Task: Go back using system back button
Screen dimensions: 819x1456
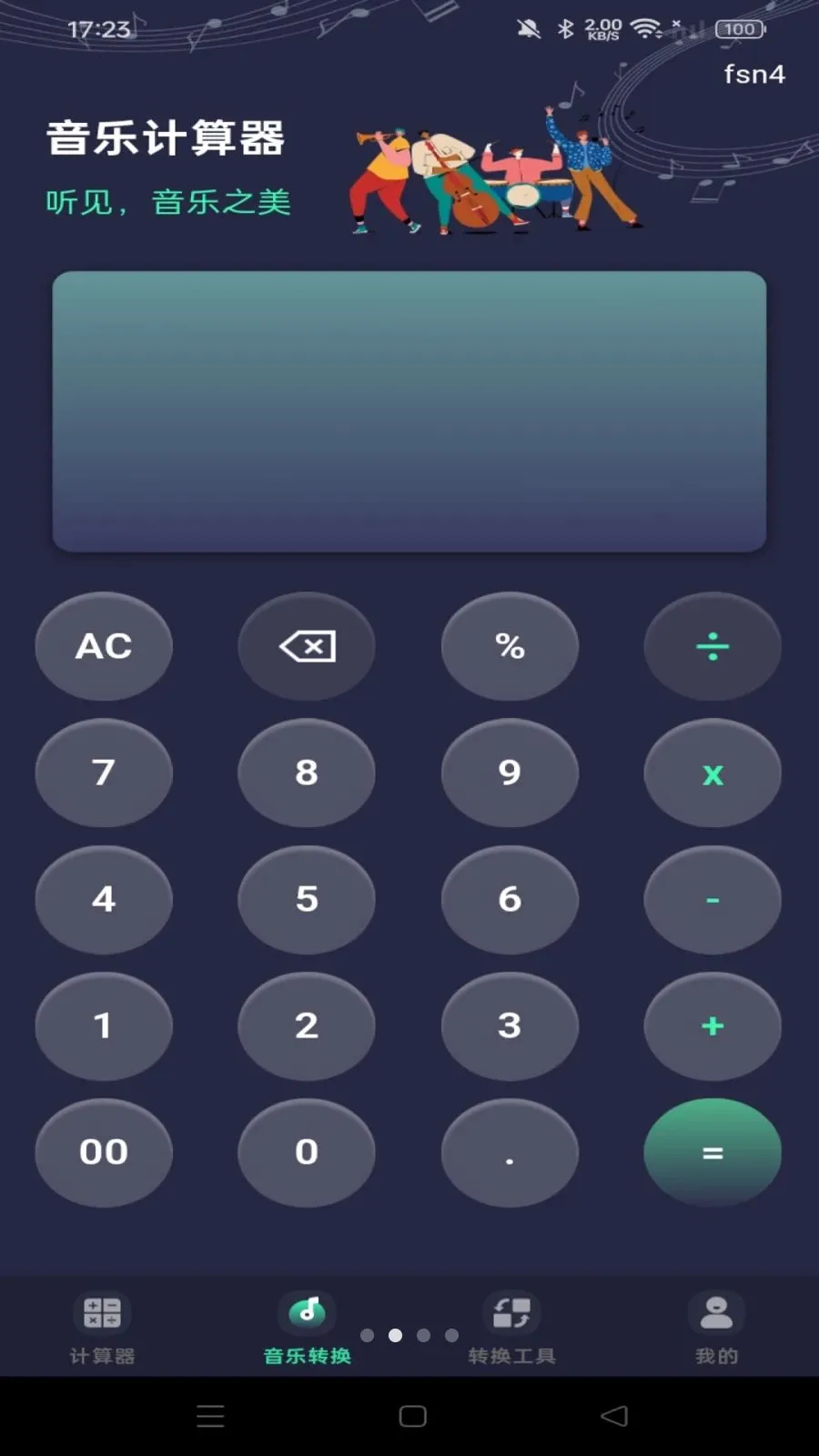Action: click(614, 1416)
